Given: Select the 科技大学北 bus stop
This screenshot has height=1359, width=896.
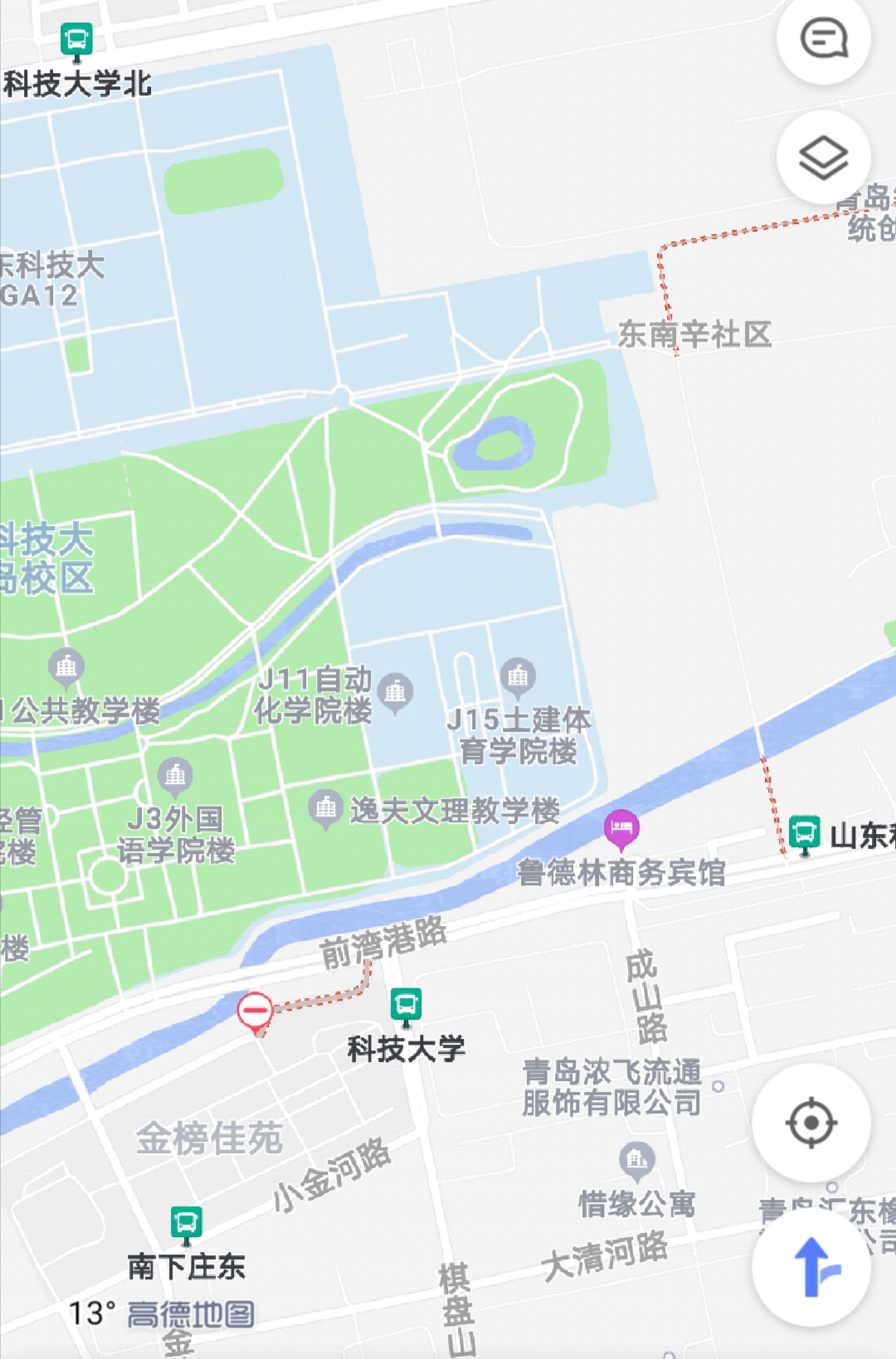Looking at the screenshot, I should 76,40.
